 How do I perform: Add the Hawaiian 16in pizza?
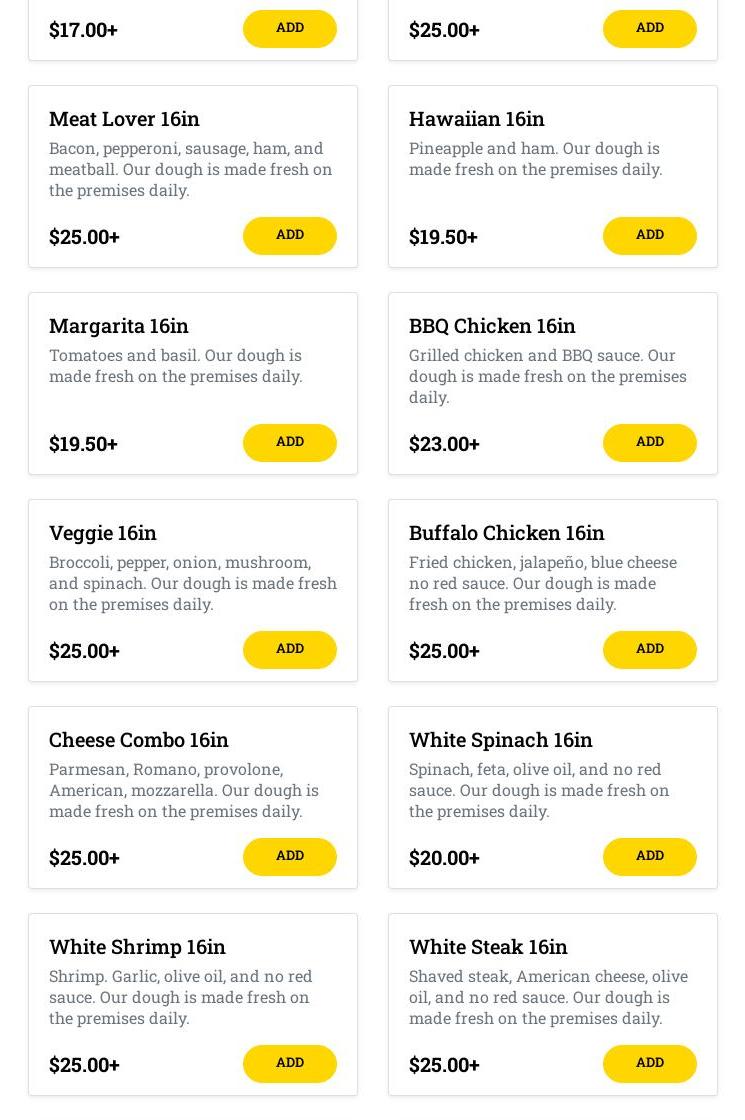point(649,235)
